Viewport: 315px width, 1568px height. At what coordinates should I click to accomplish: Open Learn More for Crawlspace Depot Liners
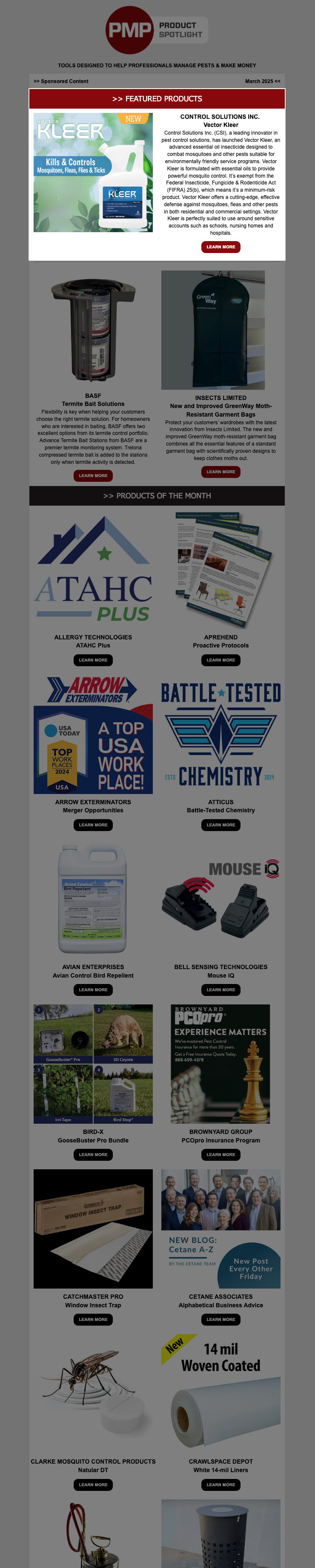[221, 1485]
